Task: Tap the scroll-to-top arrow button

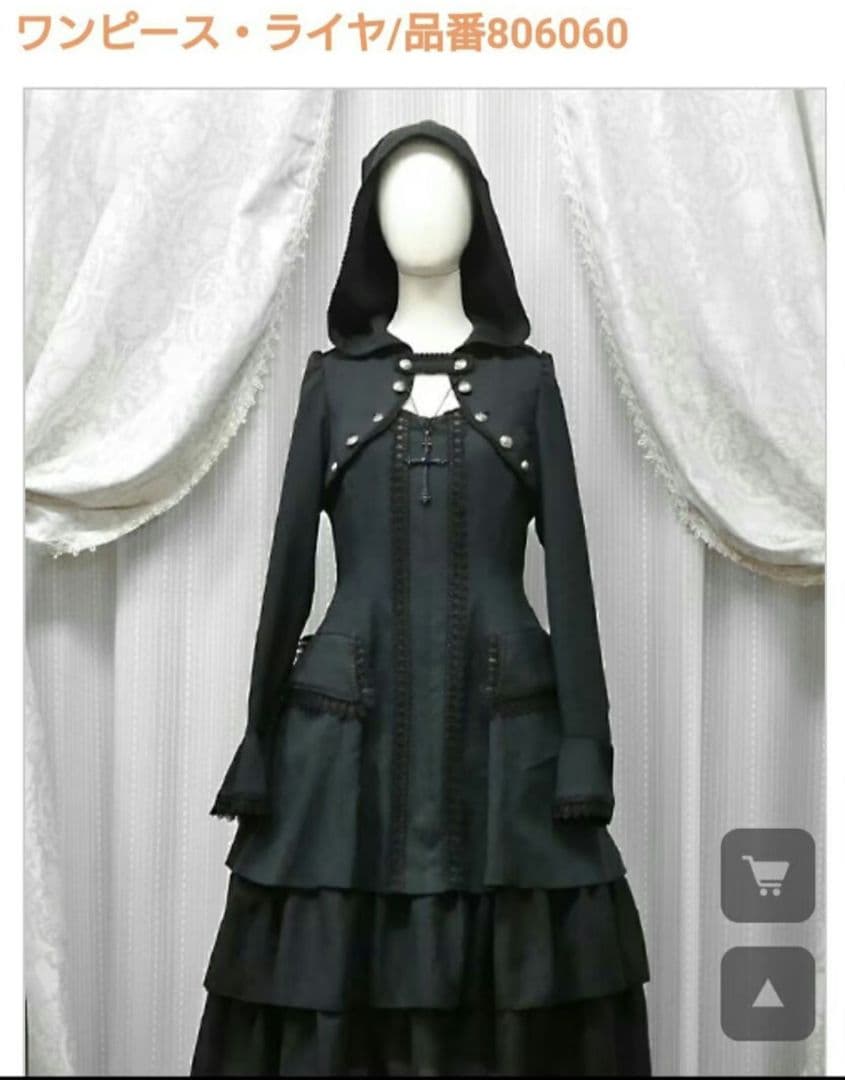Action: tap(767, 993)
